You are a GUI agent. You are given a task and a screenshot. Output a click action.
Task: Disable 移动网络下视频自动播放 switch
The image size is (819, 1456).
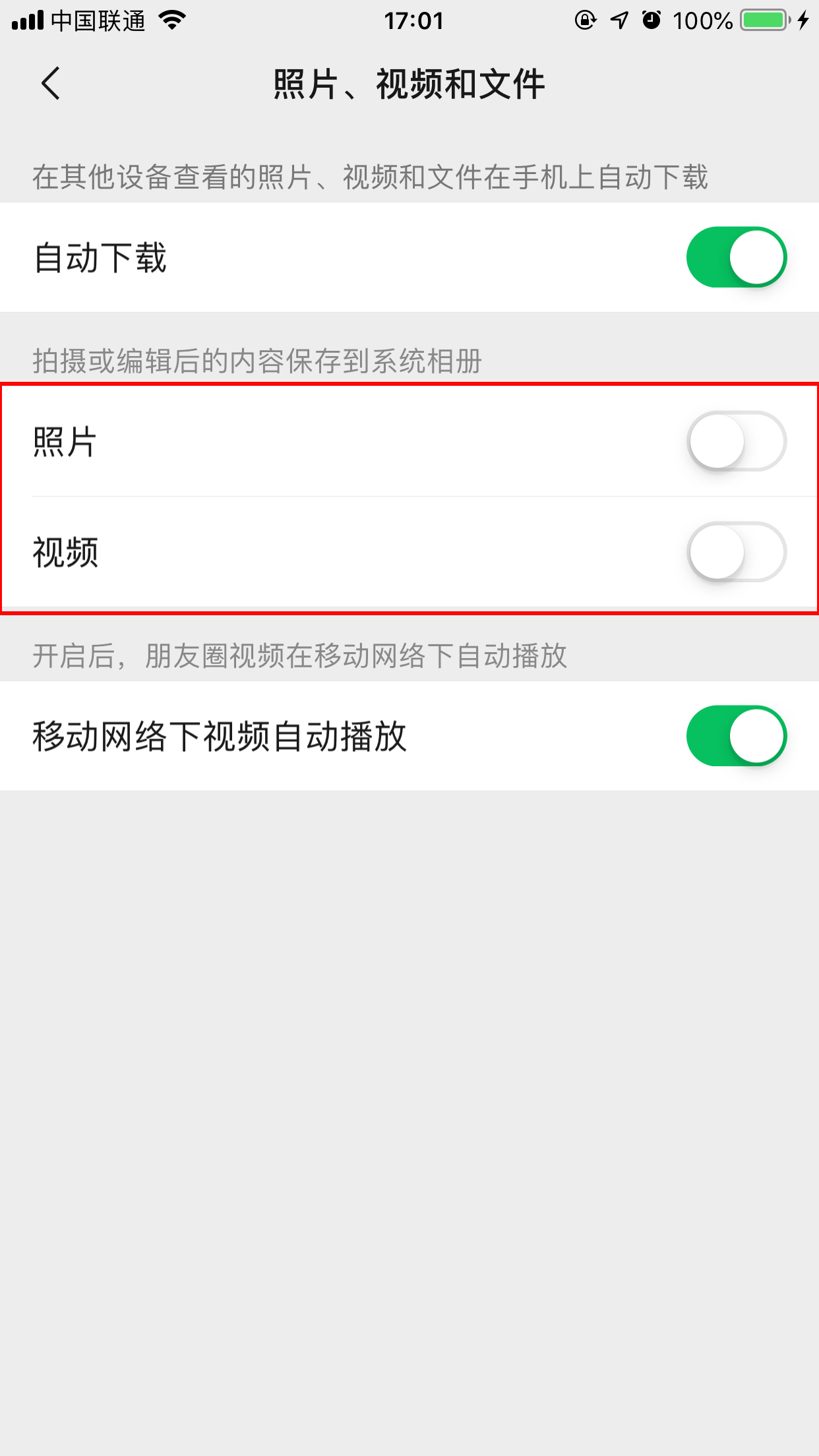tap(736, 736)
